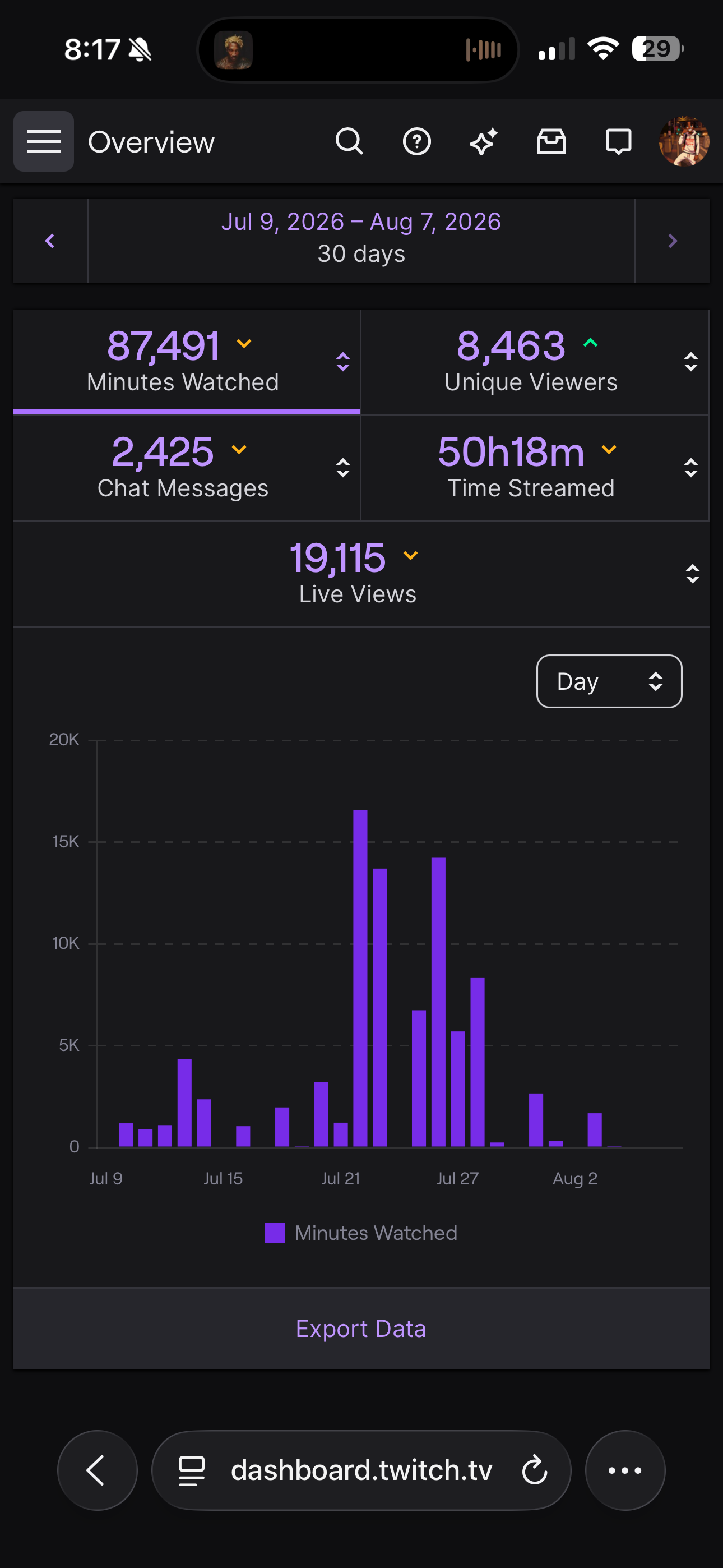
Task: Open the browser's three-dot more menu
Action: point(625,1470)
